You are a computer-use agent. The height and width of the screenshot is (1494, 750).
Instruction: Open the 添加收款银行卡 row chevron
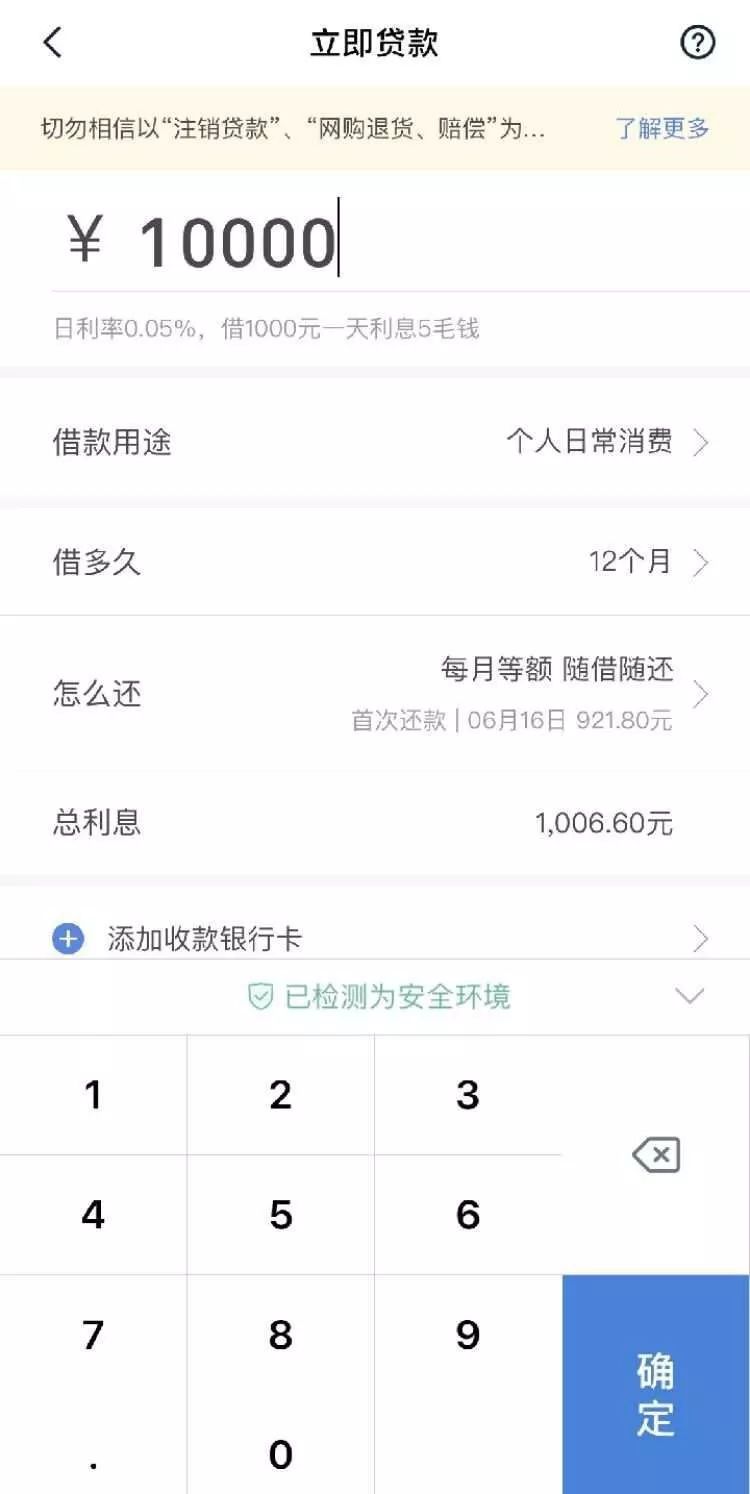(700, 938)
